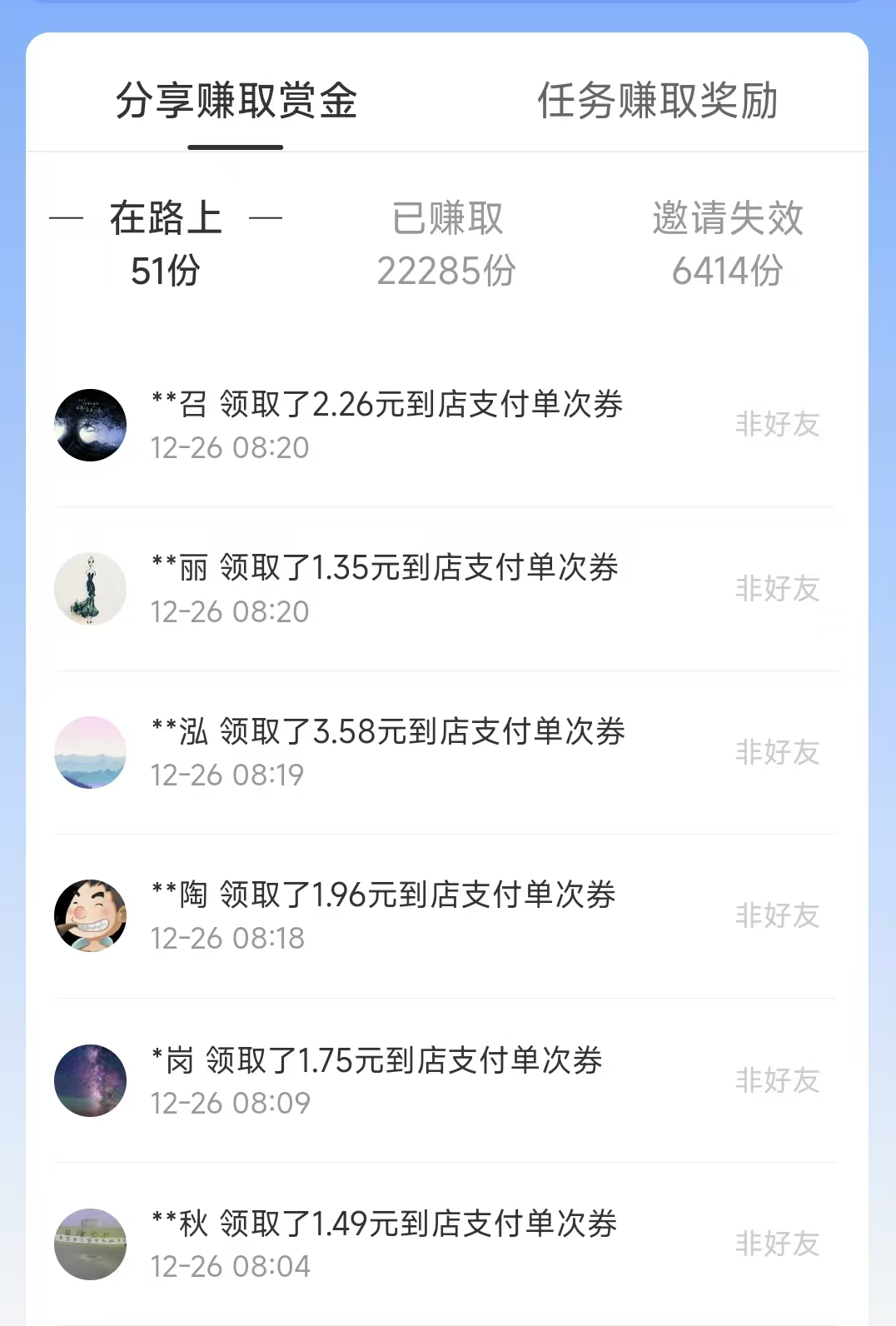View 邀请失效 6414份 records

click(727, 243)
